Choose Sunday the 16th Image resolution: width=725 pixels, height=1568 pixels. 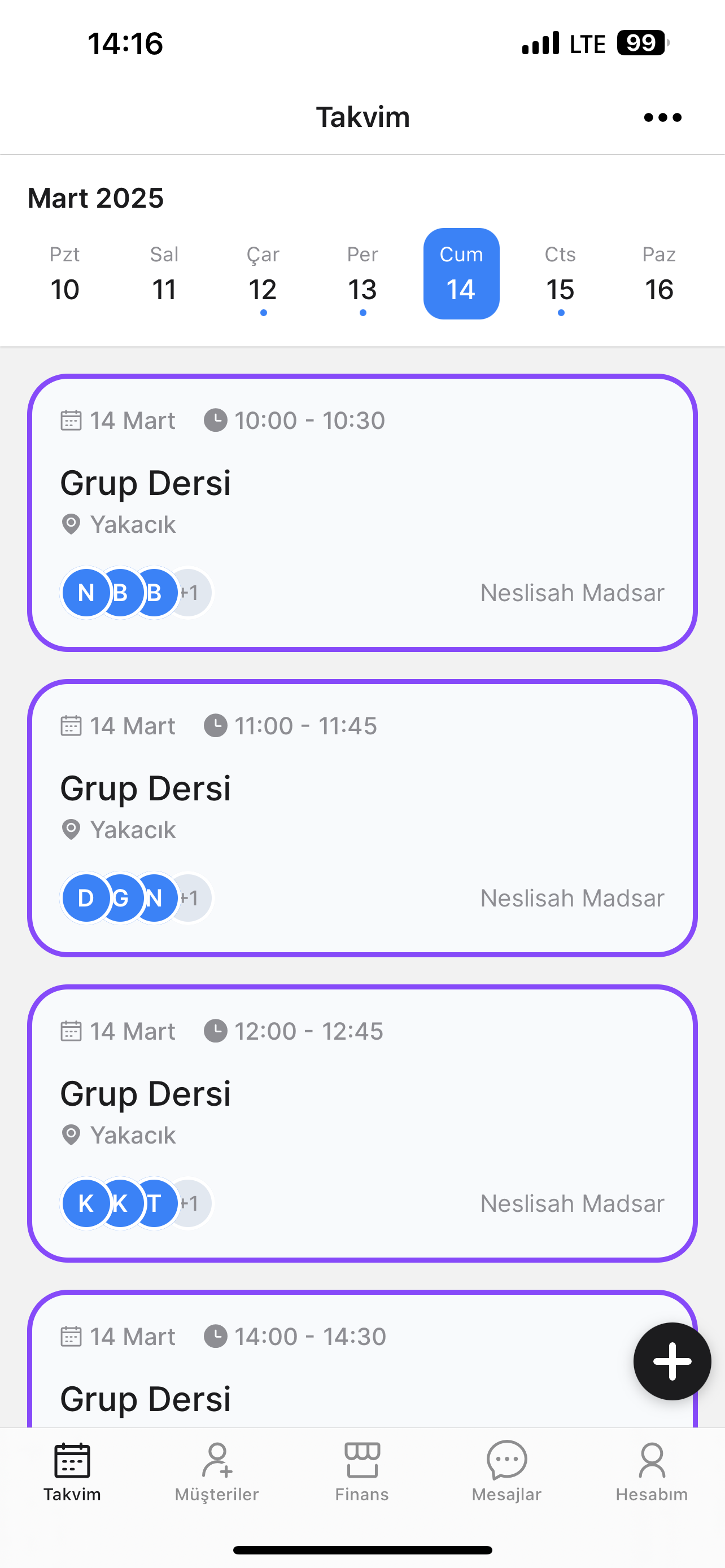pos(660,275)
